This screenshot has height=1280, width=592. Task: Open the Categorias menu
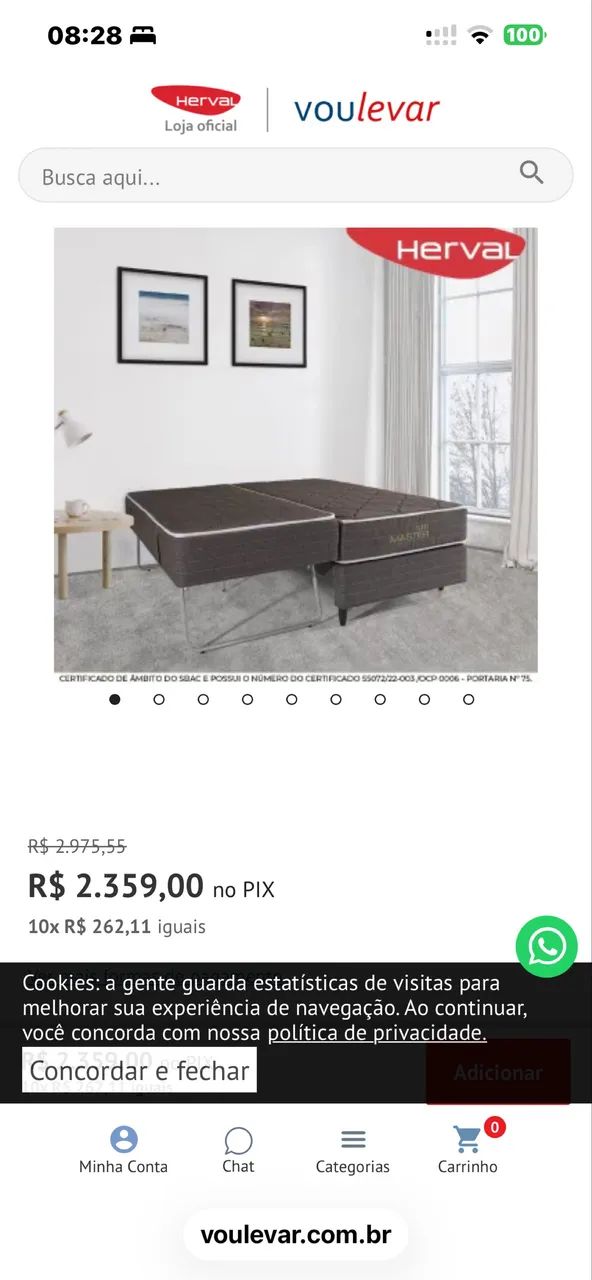coord(353,1151)
